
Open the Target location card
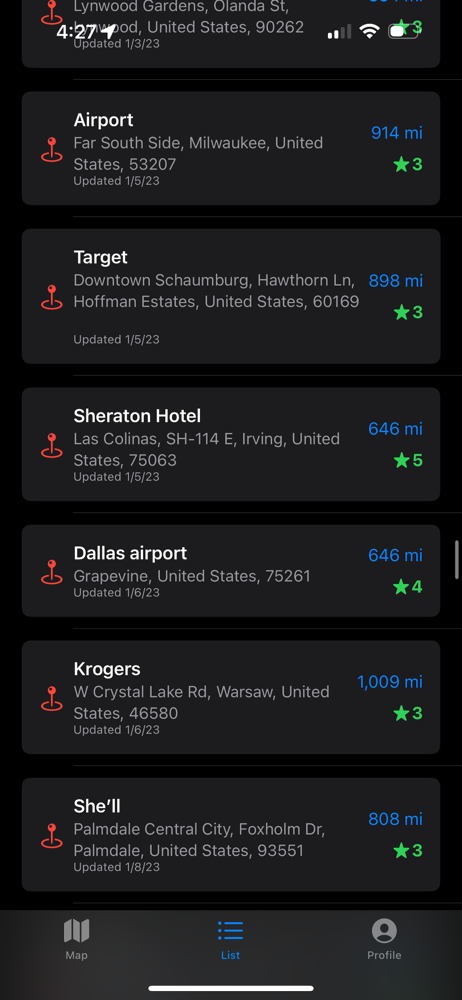(x=231, y=296)
